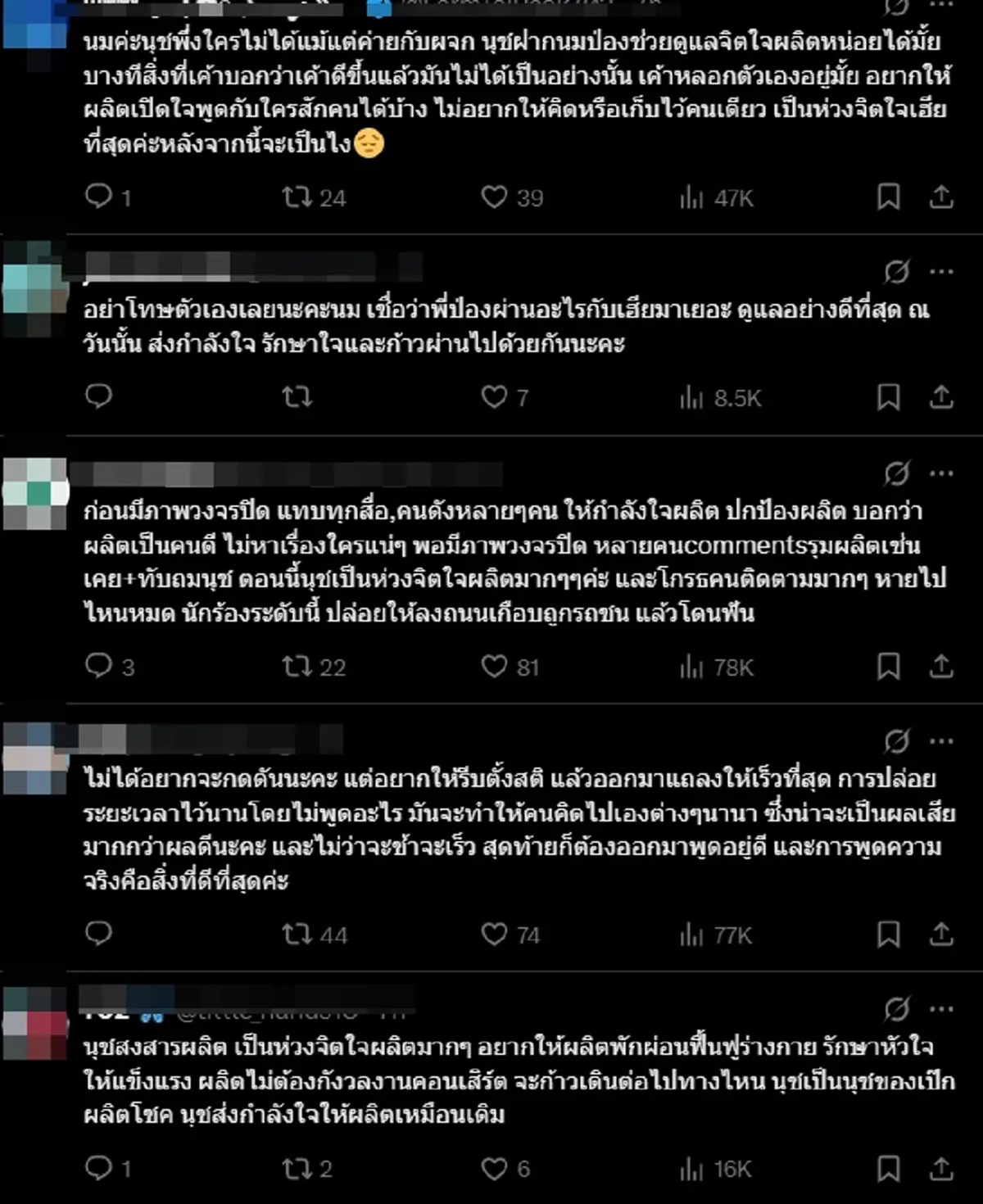Bookmark the reply with 47K views
The width and height of the screenshot is (983, 1204).
pos(889,197)
